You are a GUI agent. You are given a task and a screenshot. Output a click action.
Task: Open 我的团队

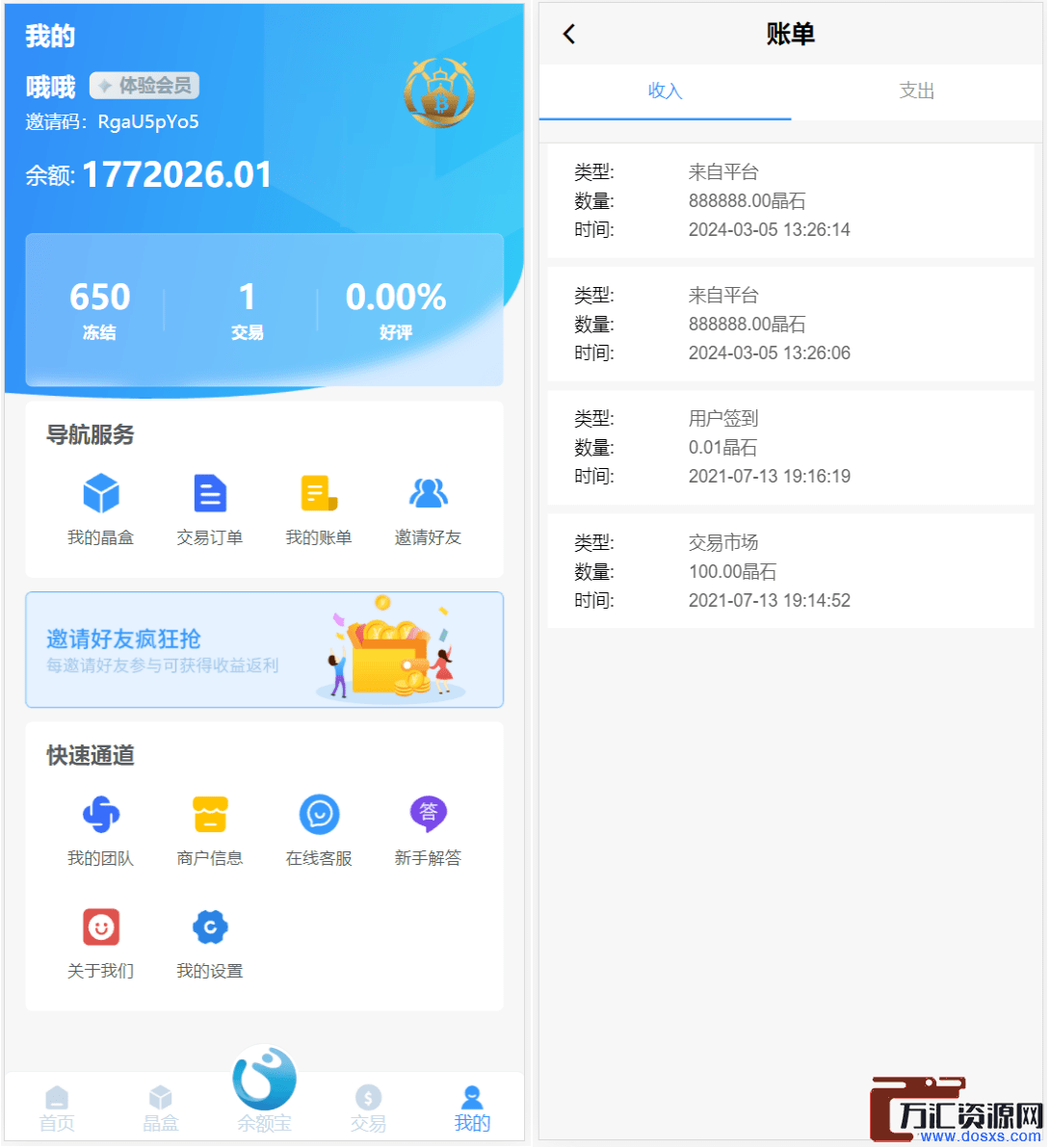101,830
